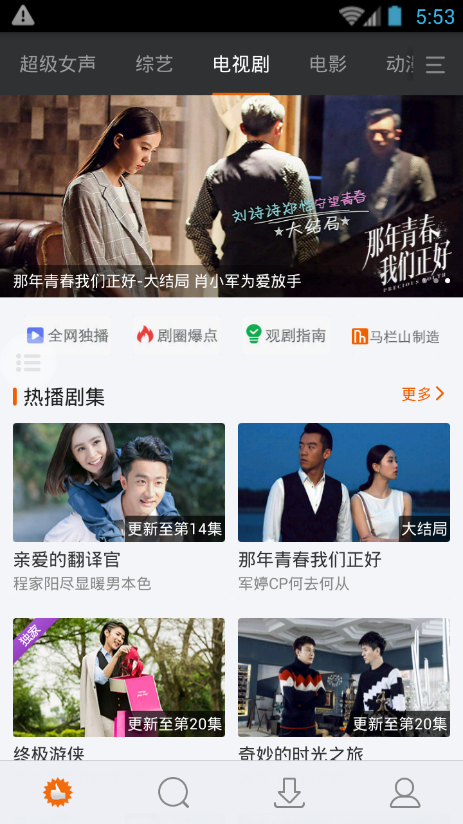Switch to the 超级女声 tab
The image size is (463, 824).
click(x=58, y=64)
